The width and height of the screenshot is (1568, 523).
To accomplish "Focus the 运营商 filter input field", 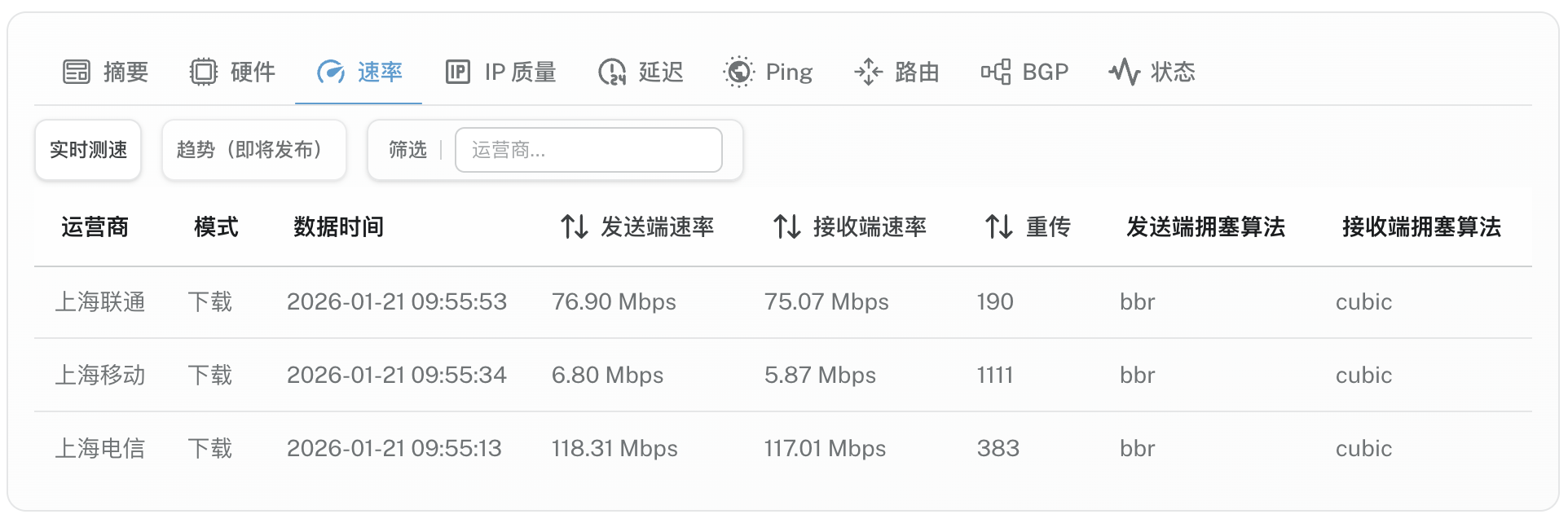I will click(x=588, y=150).
